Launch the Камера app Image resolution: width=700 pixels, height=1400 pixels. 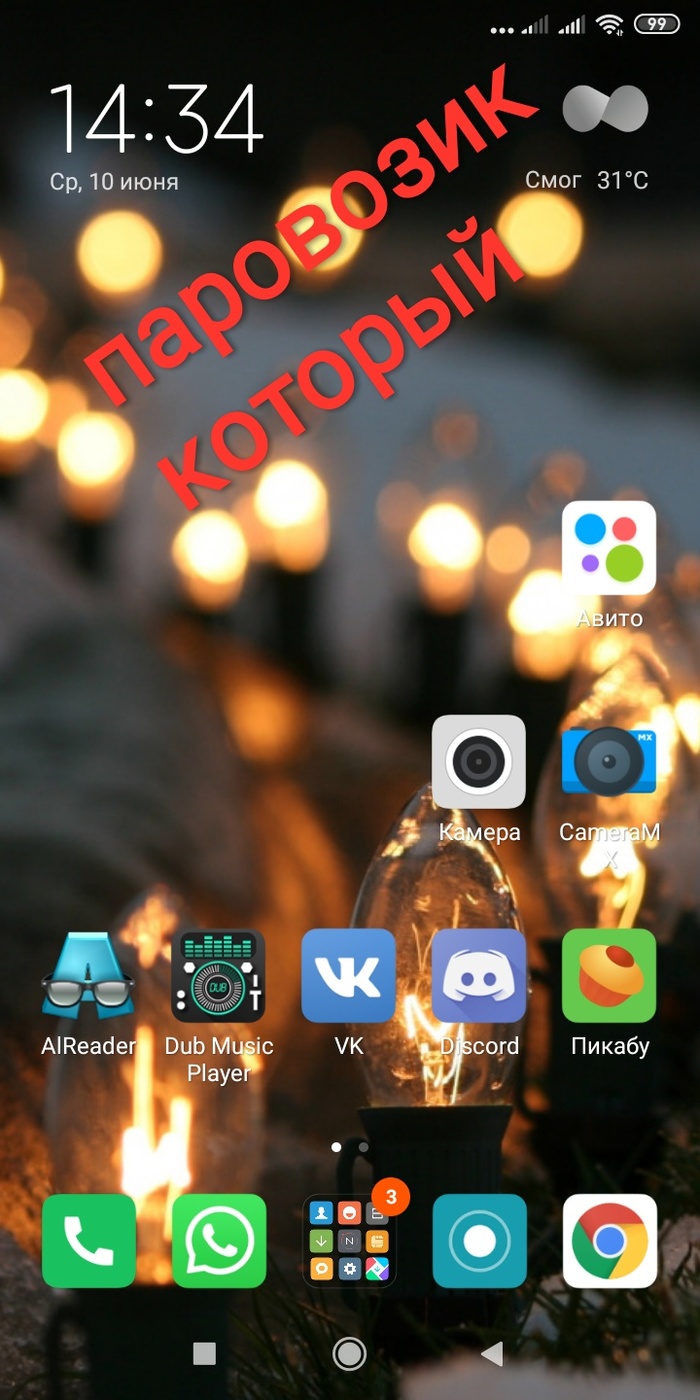pos(478,762)
